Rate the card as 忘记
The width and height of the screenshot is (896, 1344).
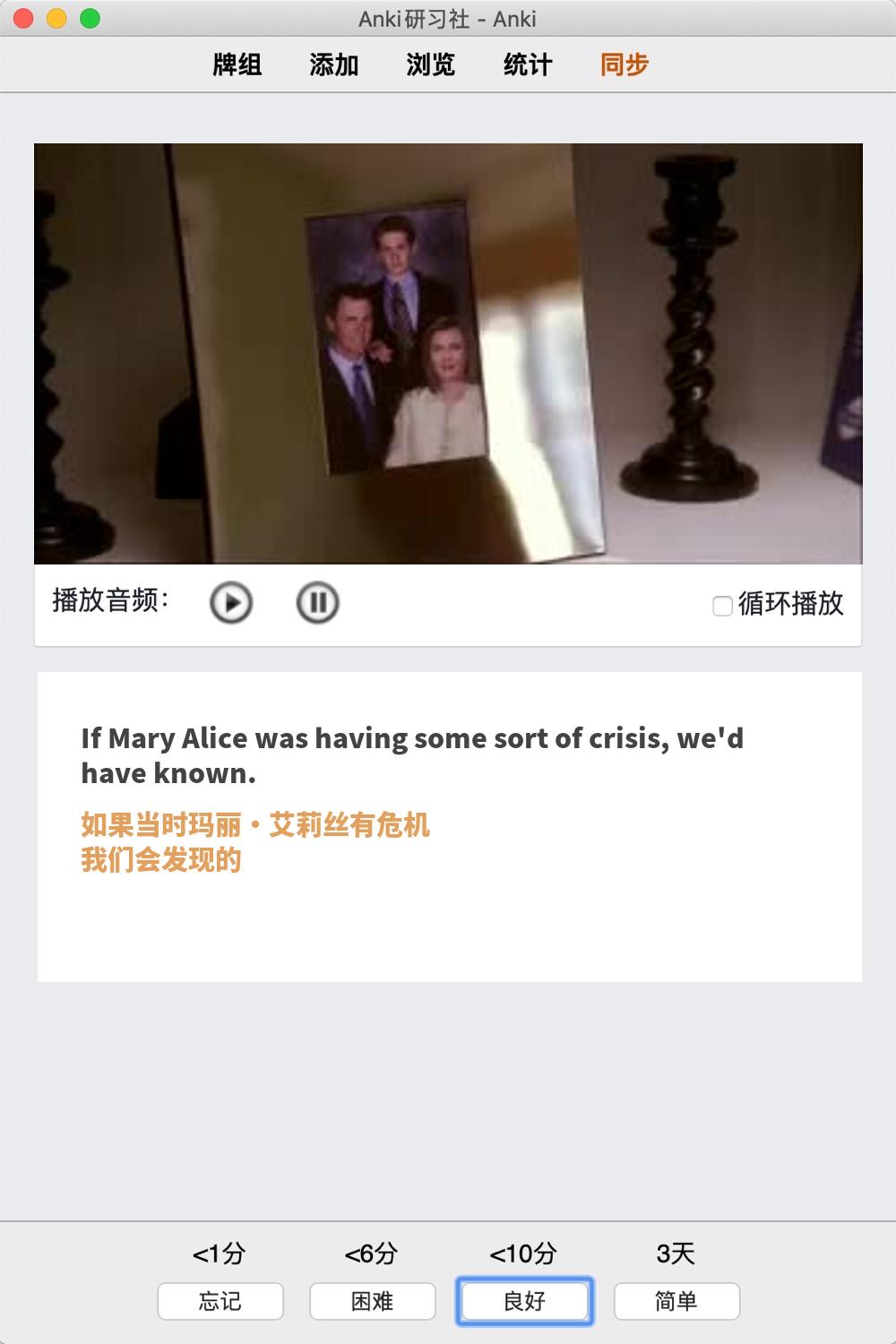pyautogui.click(x=220, y=1301)
